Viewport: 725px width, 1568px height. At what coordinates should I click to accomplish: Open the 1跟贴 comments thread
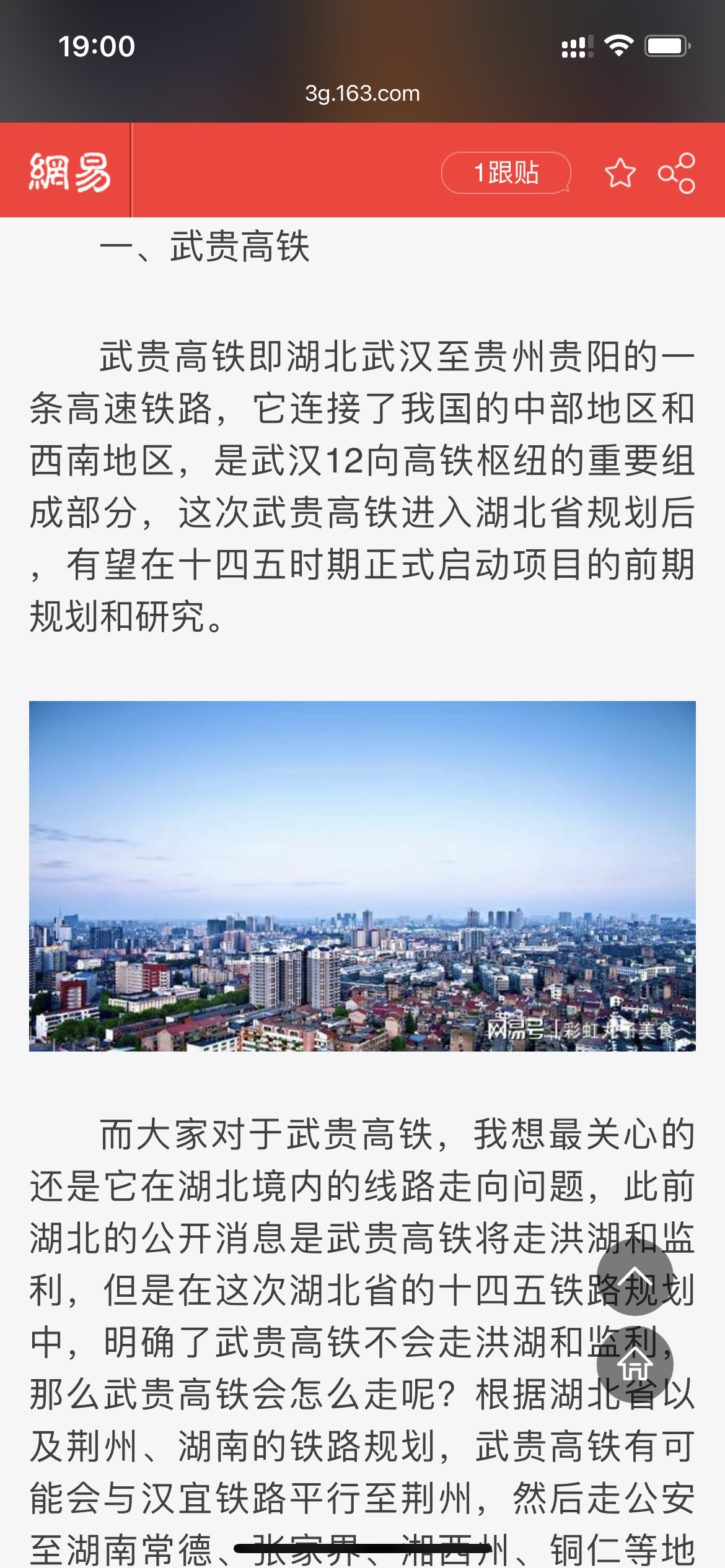(506, 173)
